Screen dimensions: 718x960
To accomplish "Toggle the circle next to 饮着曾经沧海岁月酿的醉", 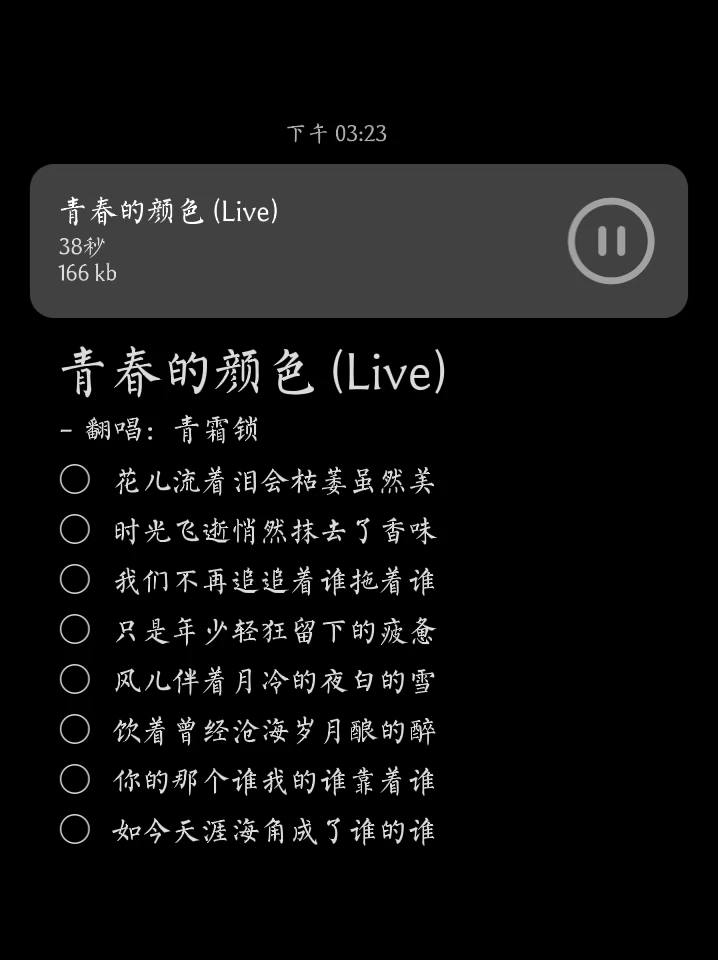I will [75, 730].
